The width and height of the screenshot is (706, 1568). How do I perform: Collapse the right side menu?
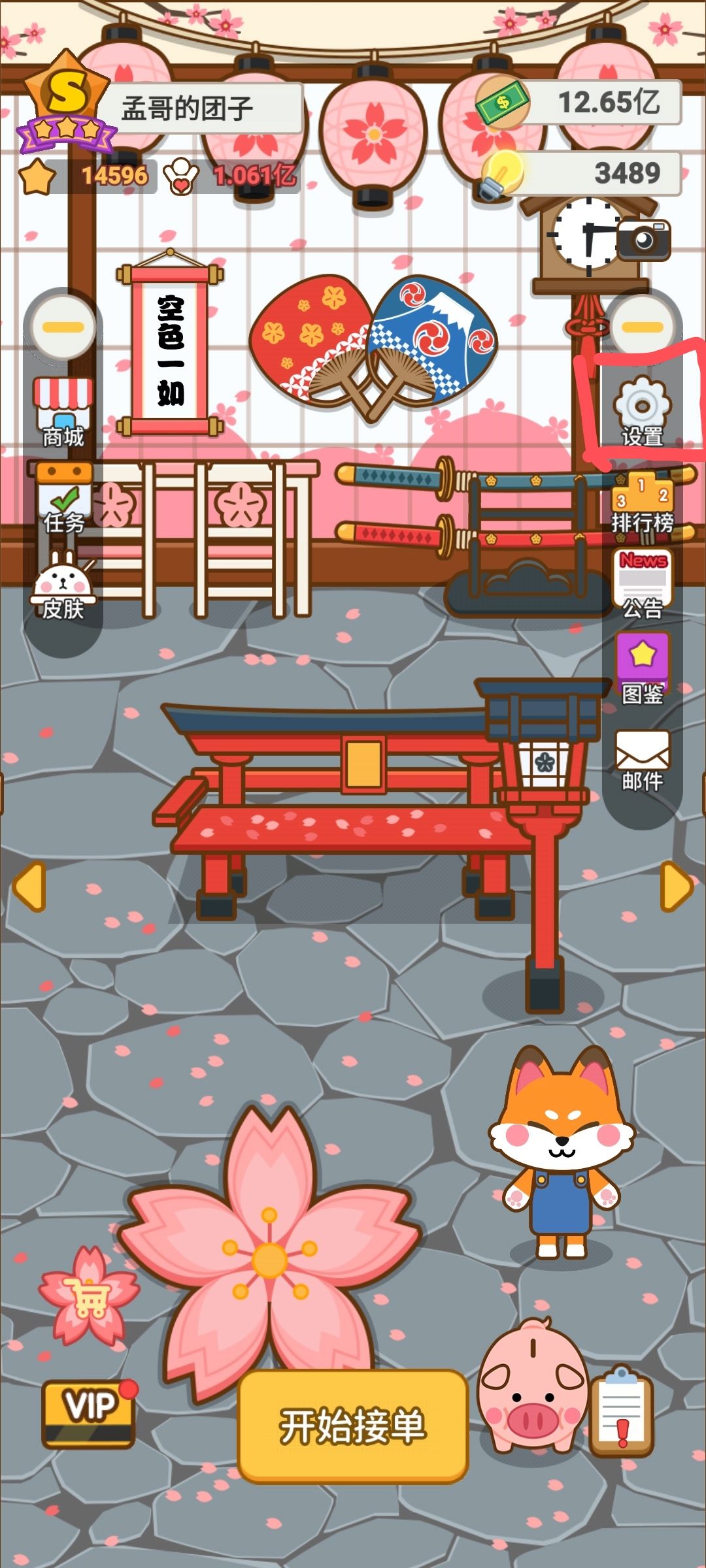pyautogui.click(x=642, y=327)
